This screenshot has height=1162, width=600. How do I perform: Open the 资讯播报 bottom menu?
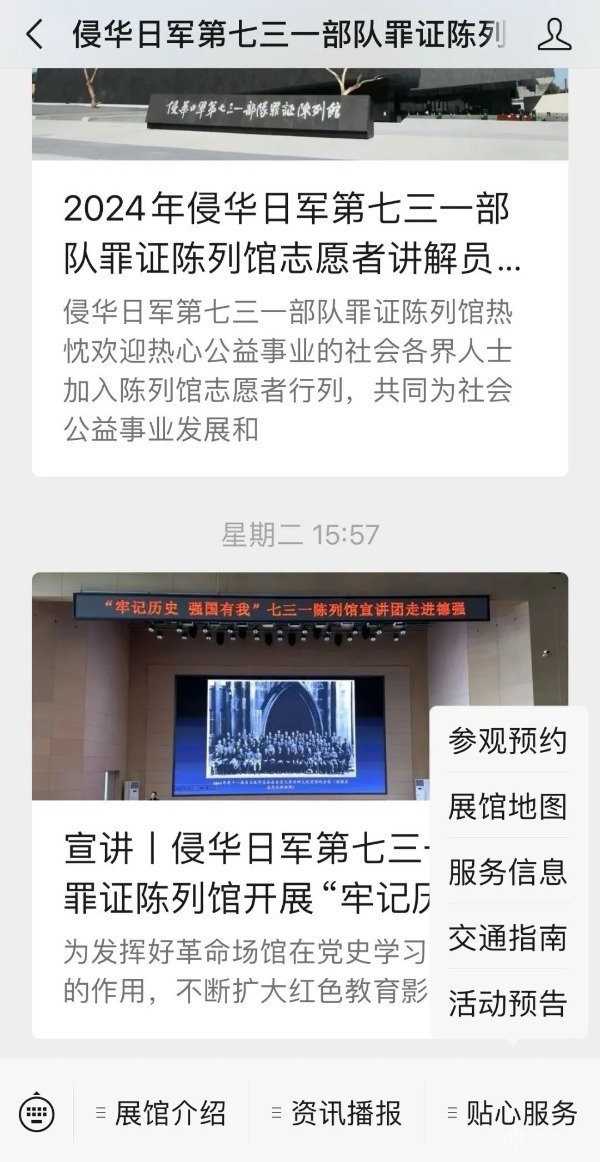[x=336, y=1112]
